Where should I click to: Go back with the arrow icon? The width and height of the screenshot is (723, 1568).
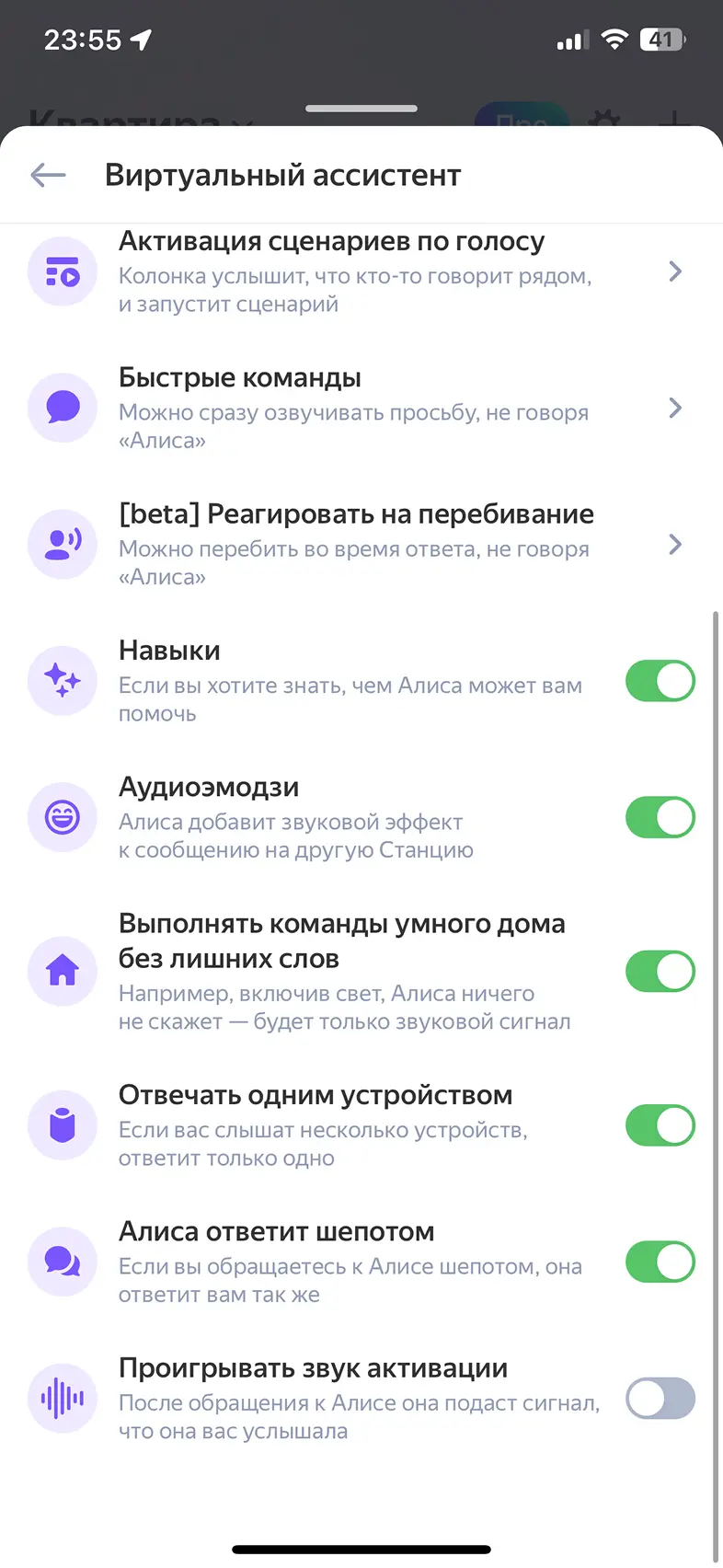pos(48,175)
